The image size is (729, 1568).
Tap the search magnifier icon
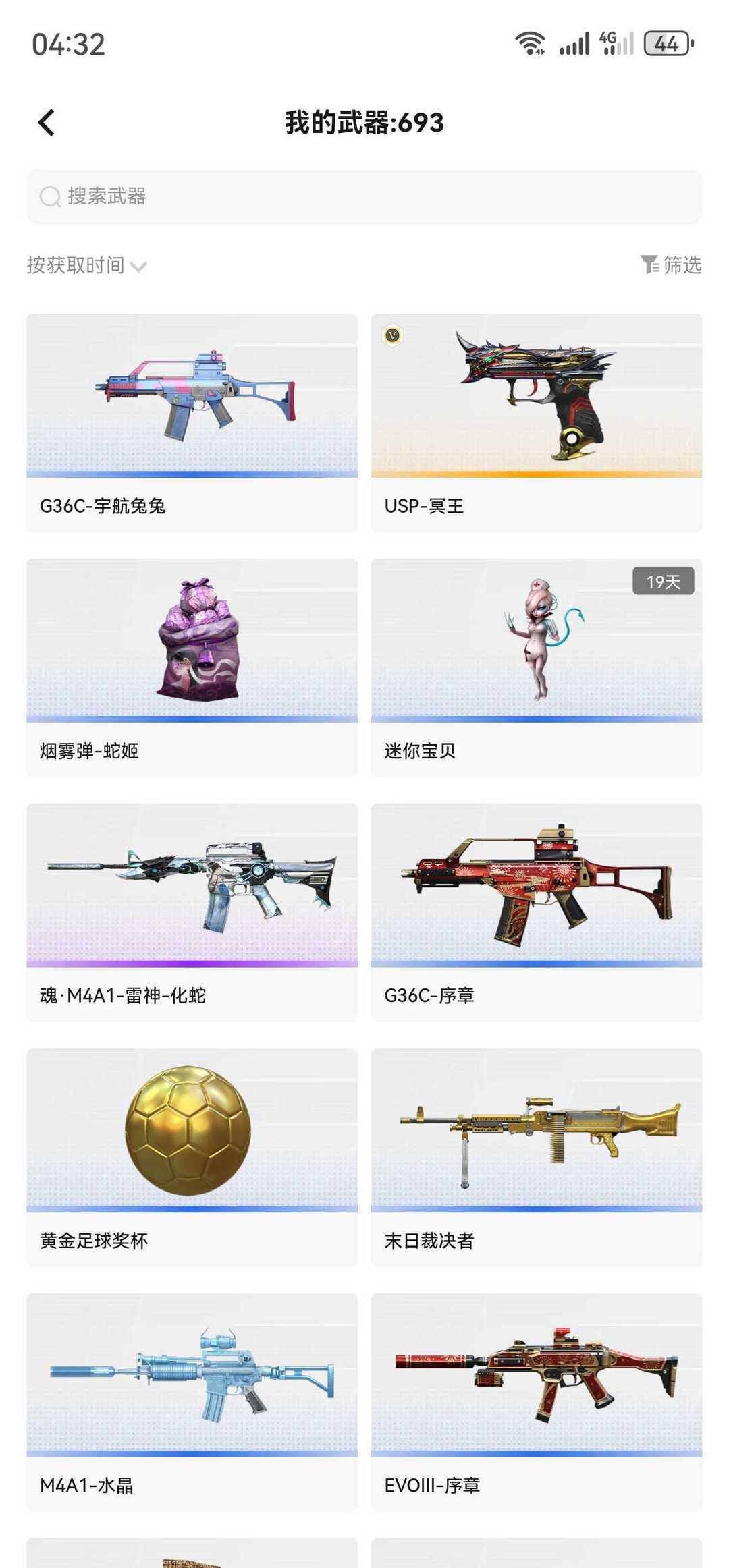(50, 196)
